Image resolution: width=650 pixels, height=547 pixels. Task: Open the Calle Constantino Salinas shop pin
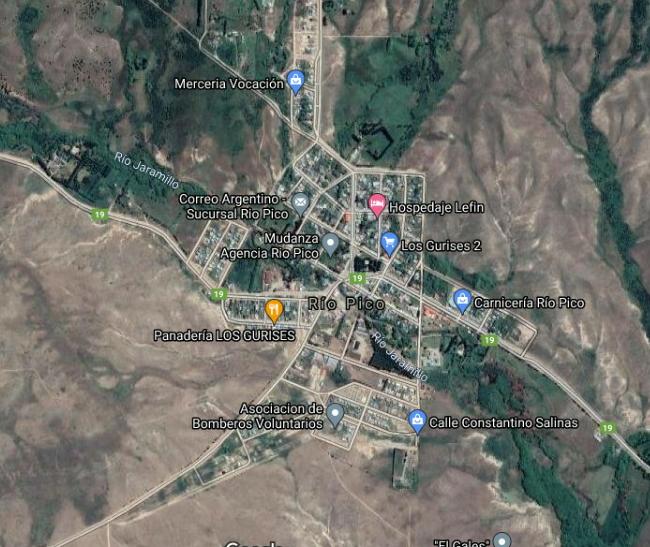pyautogui.click(x=417, y=420)
